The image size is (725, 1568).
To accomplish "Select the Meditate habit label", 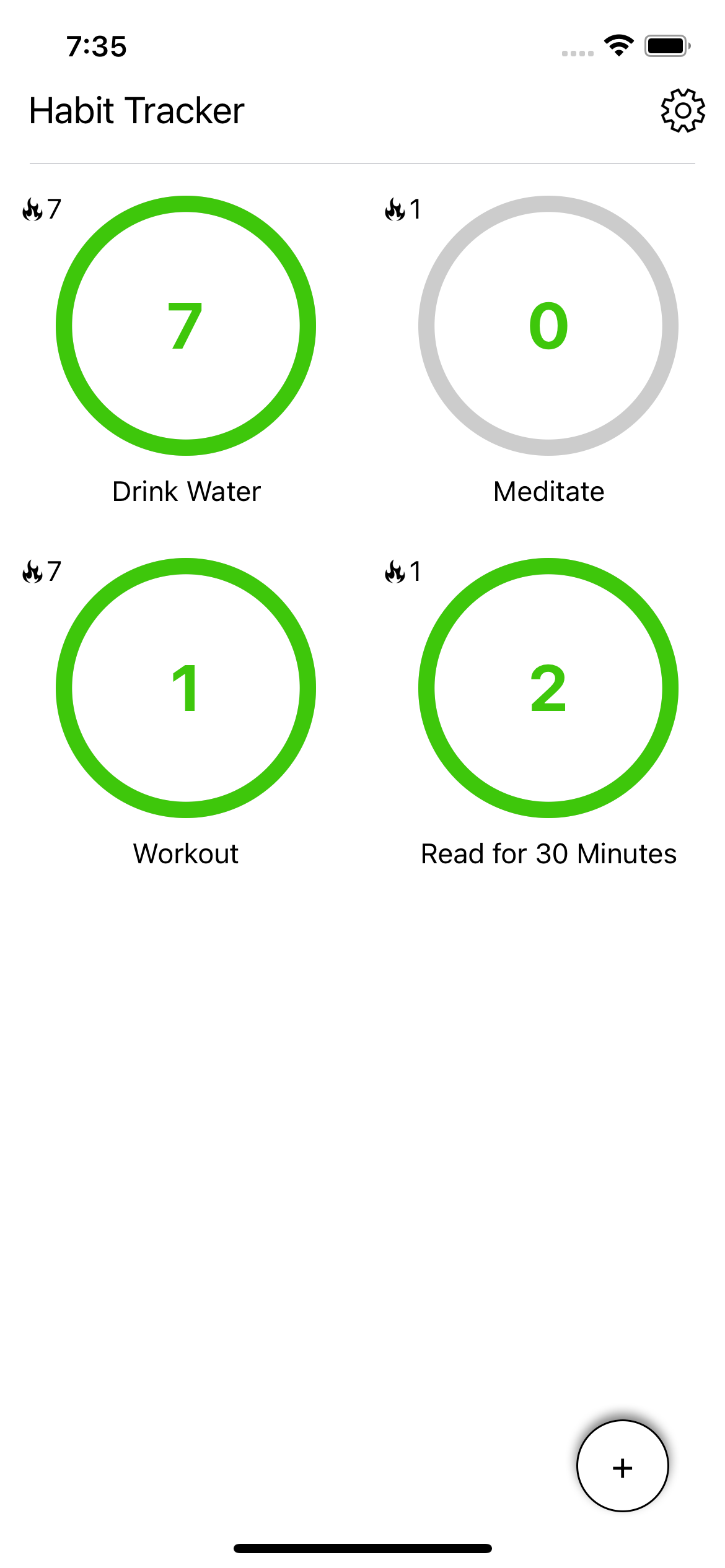I will tap(549, 491).
